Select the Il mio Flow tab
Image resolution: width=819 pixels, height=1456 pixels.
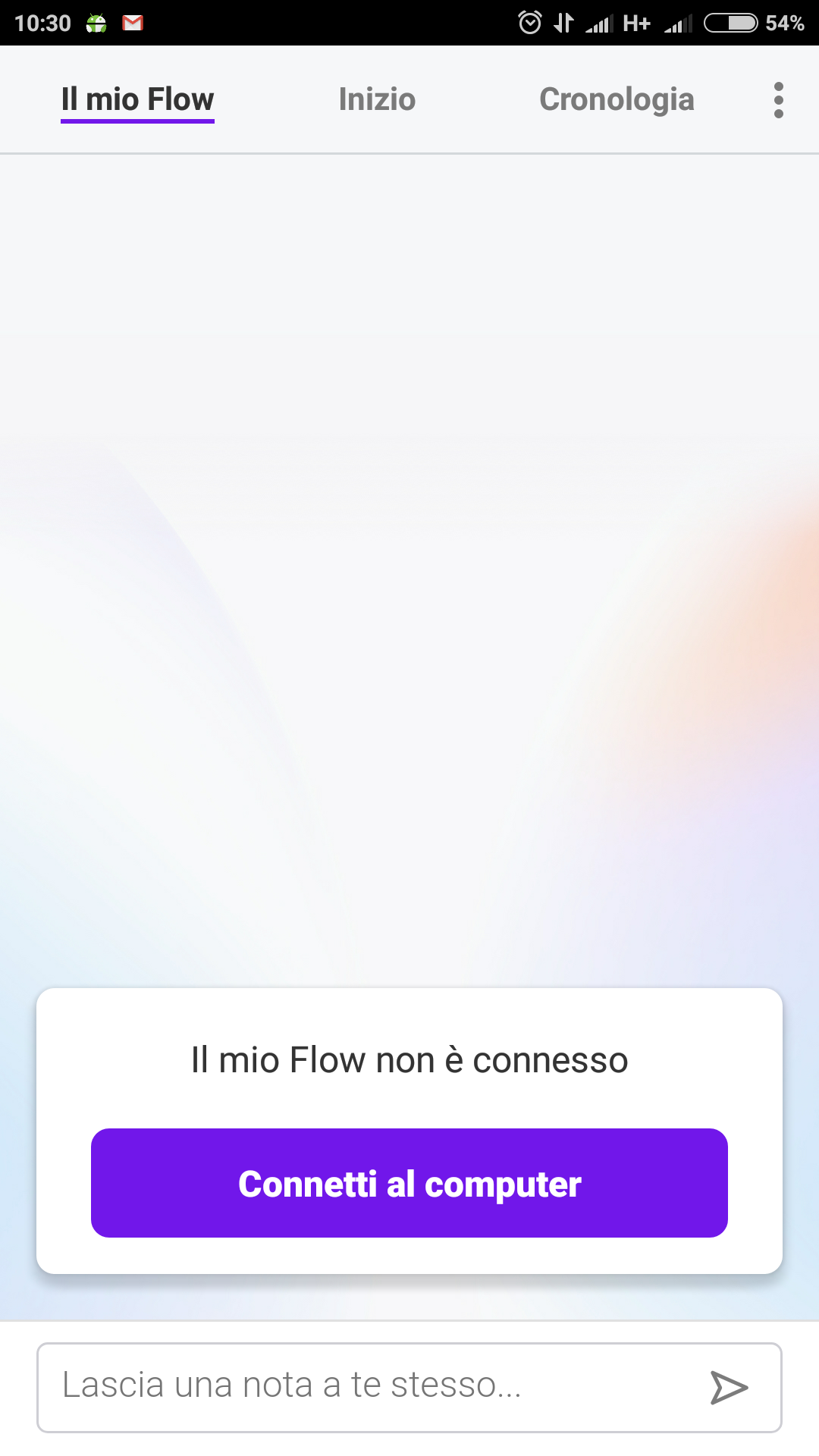137,99
